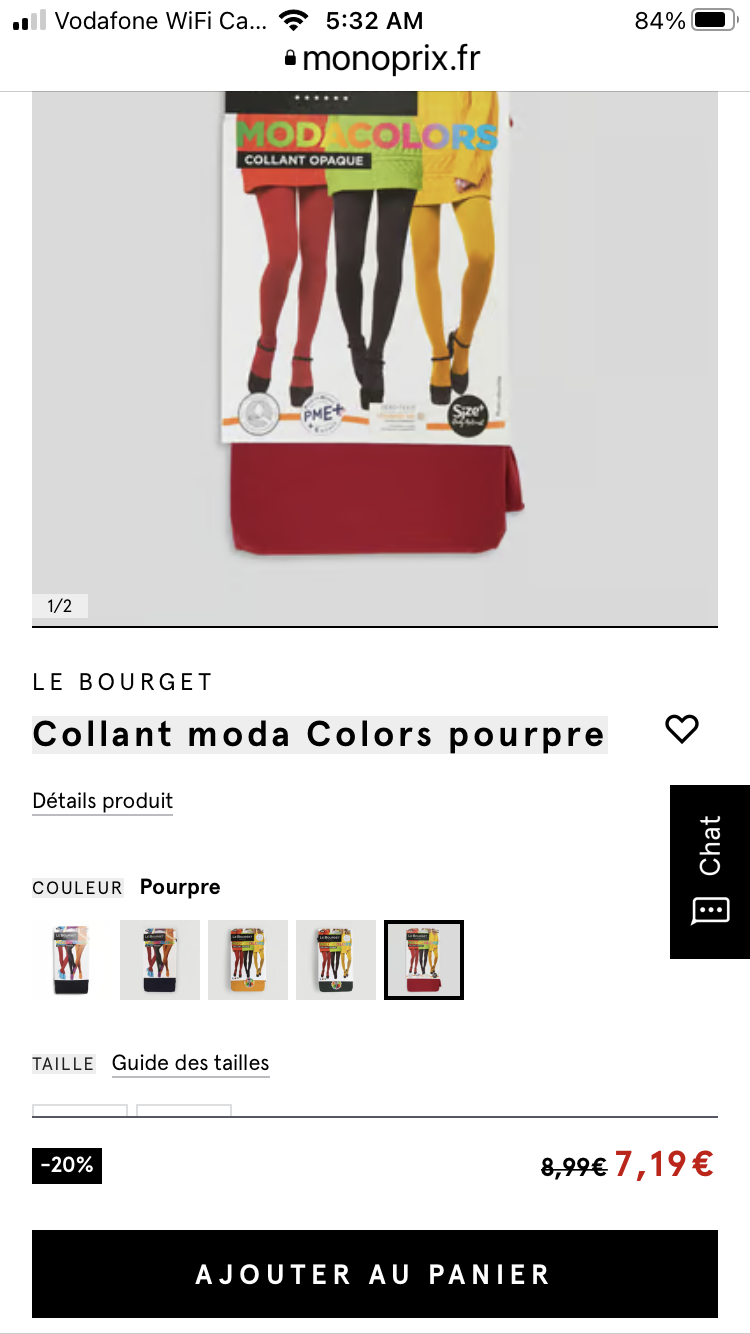Open the Guide des tailles link
The width and height of the screenshot is (750, 1334).
[x=190, y=1063]
